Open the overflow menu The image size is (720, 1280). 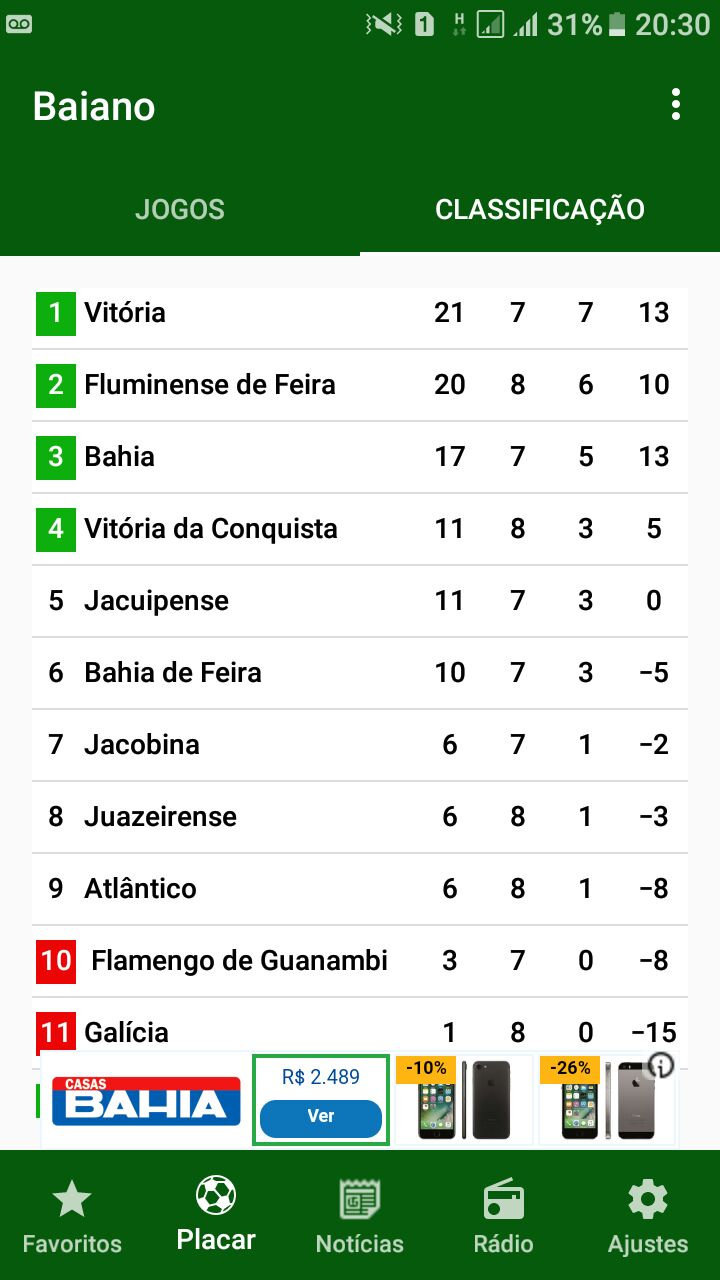676,105
